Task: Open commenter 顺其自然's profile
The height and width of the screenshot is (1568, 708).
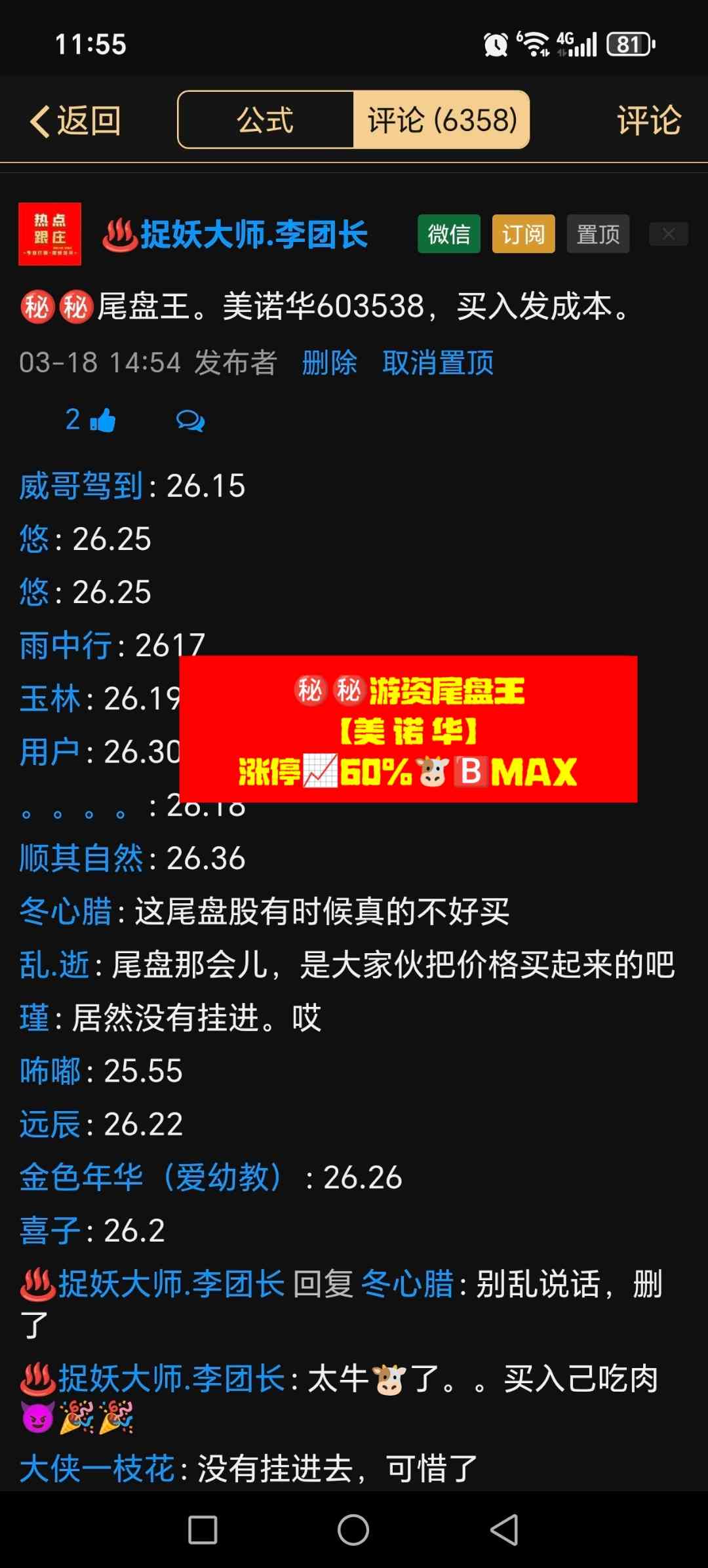Action: (81, 858)
